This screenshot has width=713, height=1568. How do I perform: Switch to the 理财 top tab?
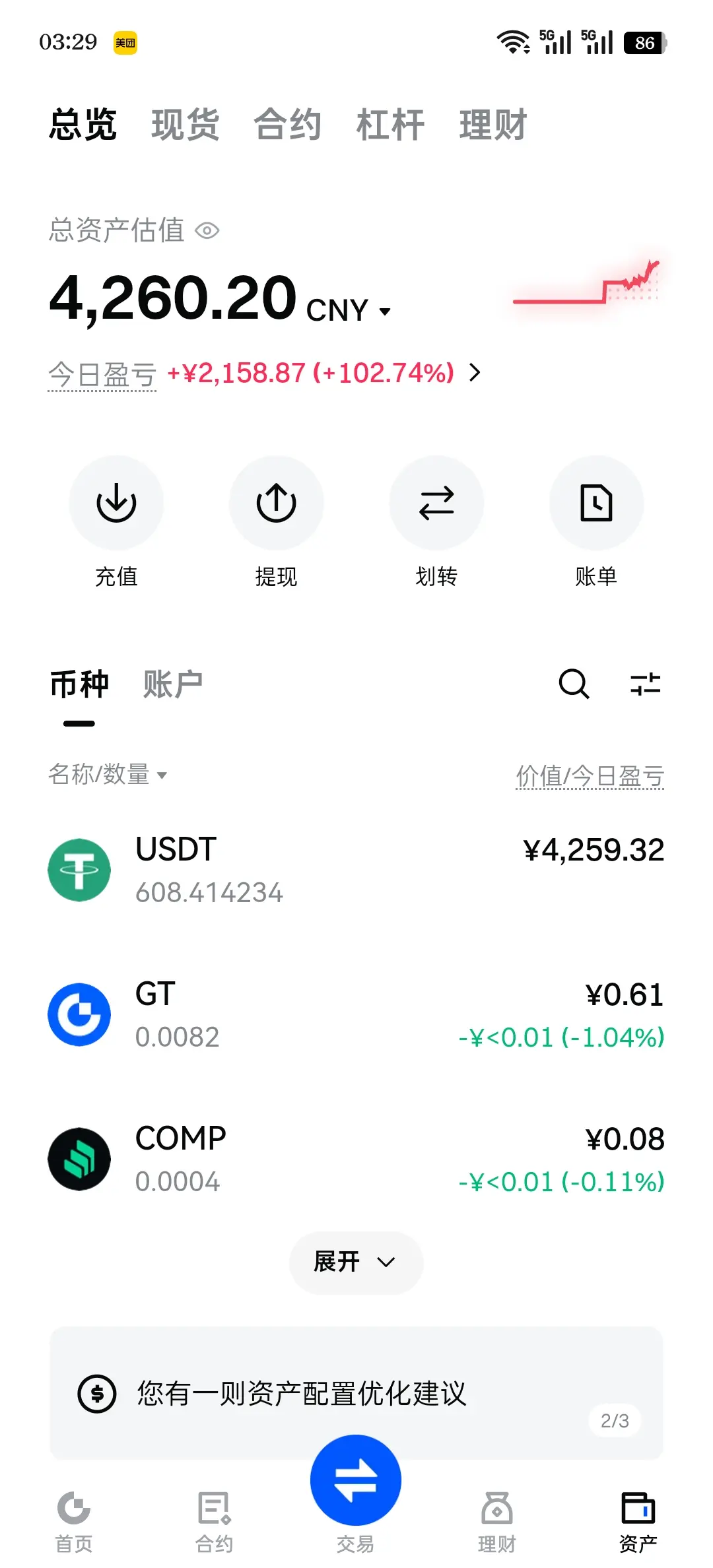click(493, 125)
